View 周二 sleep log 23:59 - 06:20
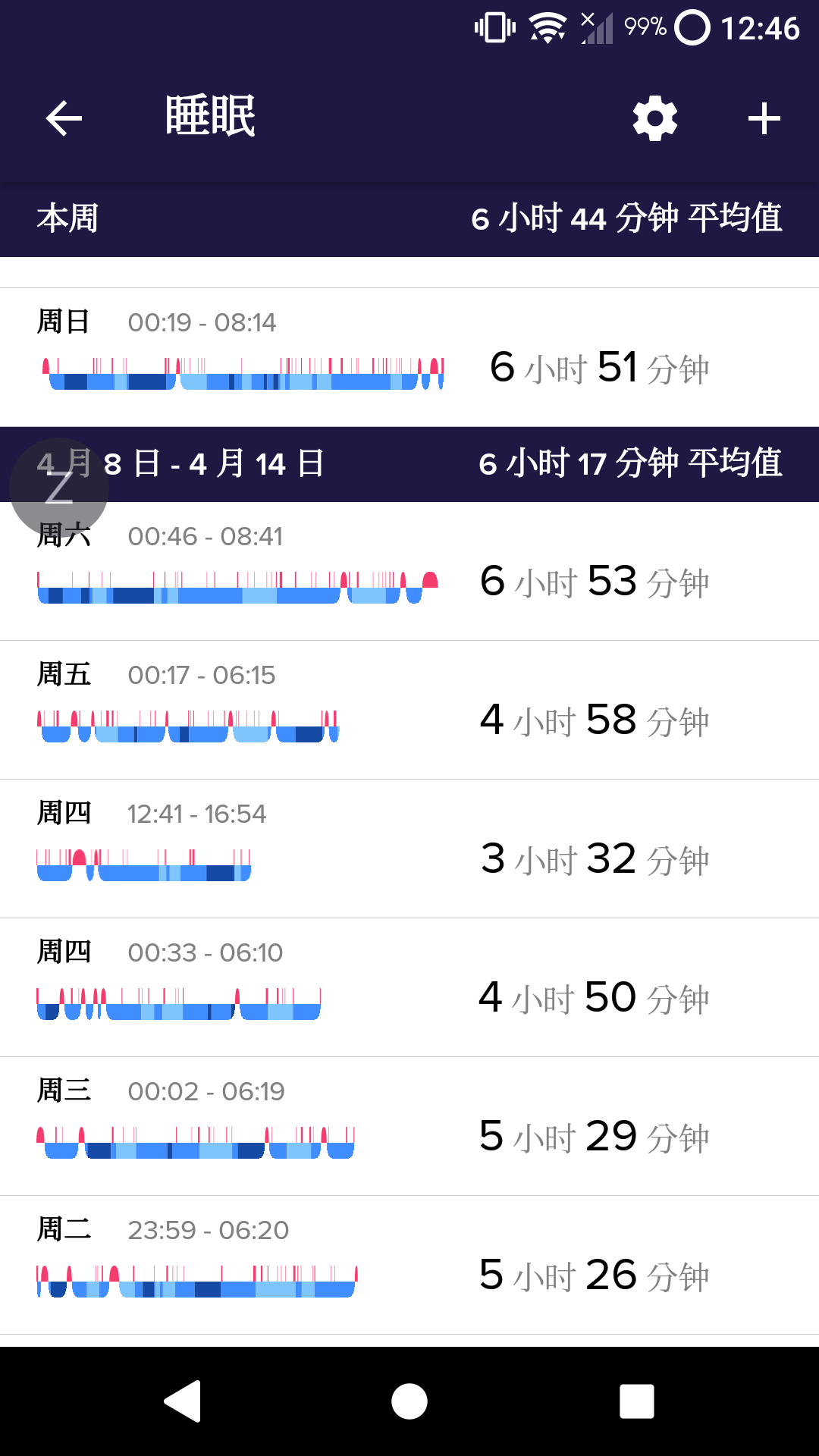This screenshot has width=819, height=1456. [409, 1265]
